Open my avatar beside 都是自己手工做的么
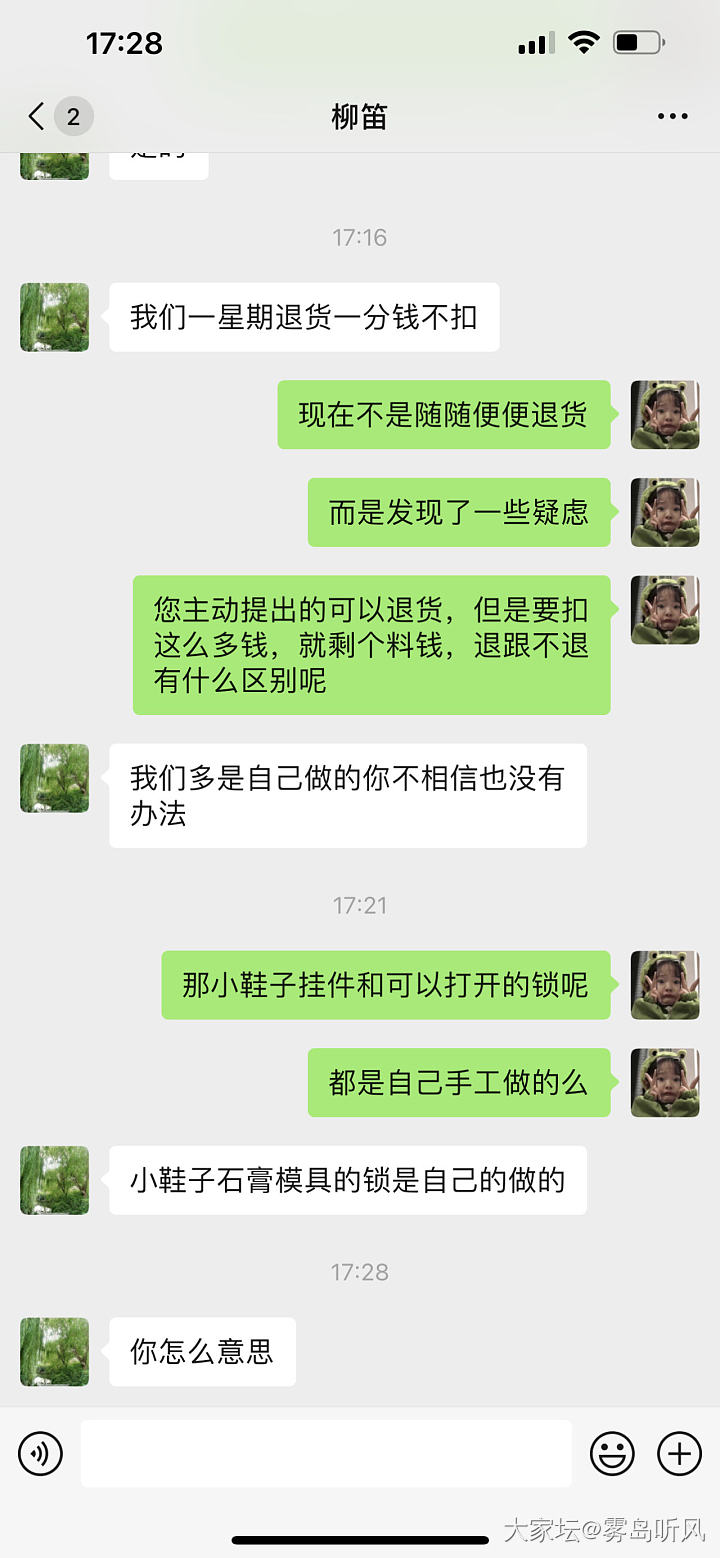The height and width of the screenshot is (1558, 720). pyautogui.click(x=665, y=1082)
